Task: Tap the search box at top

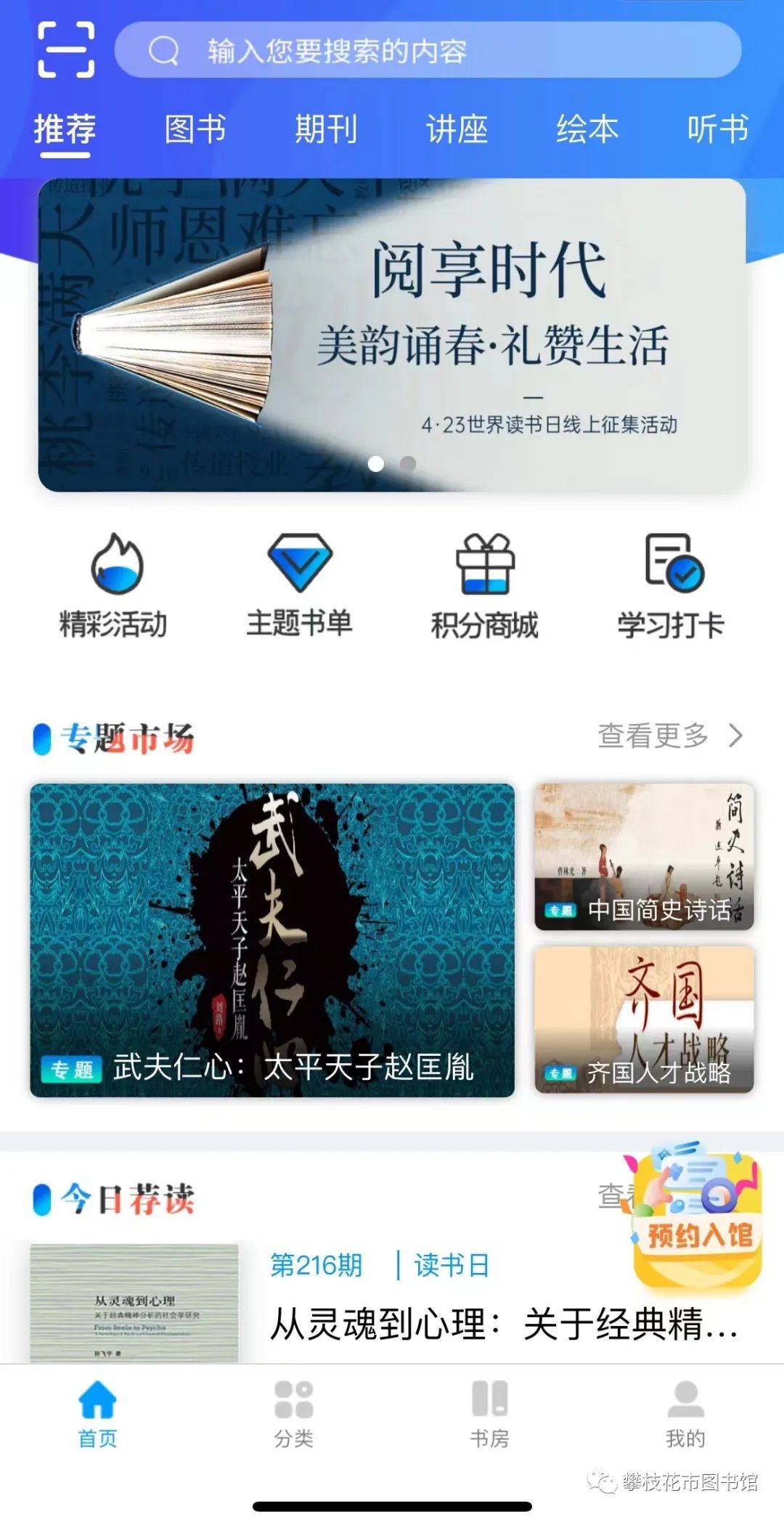Action: tap(428, 49)
